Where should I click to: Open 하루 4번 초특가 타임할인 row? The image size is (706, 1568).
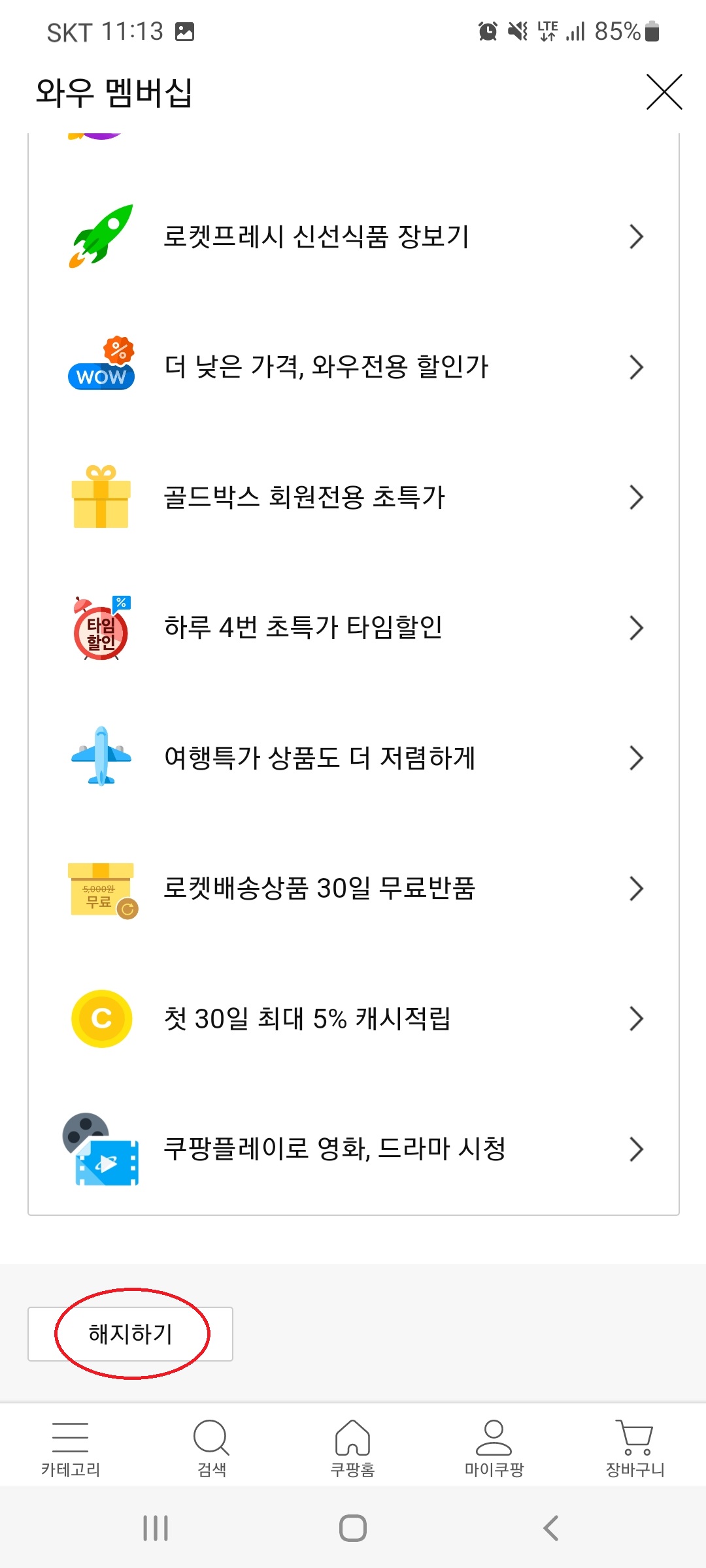(353, 628)
